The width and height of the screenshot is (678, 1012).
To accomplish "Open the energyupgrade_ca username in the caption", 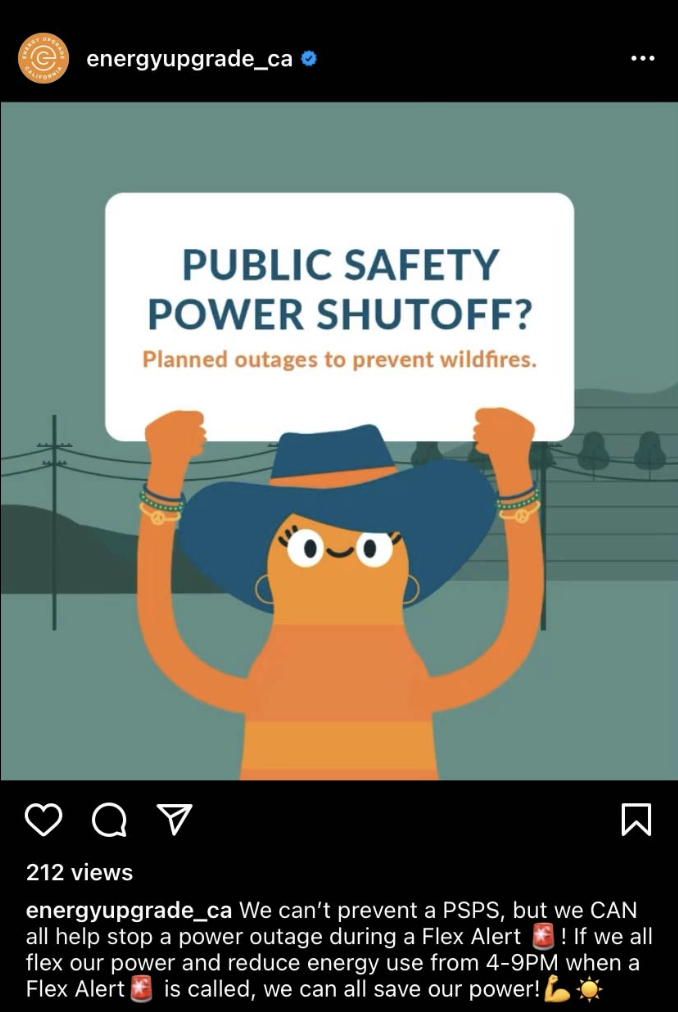I will [x=129, y=911].
